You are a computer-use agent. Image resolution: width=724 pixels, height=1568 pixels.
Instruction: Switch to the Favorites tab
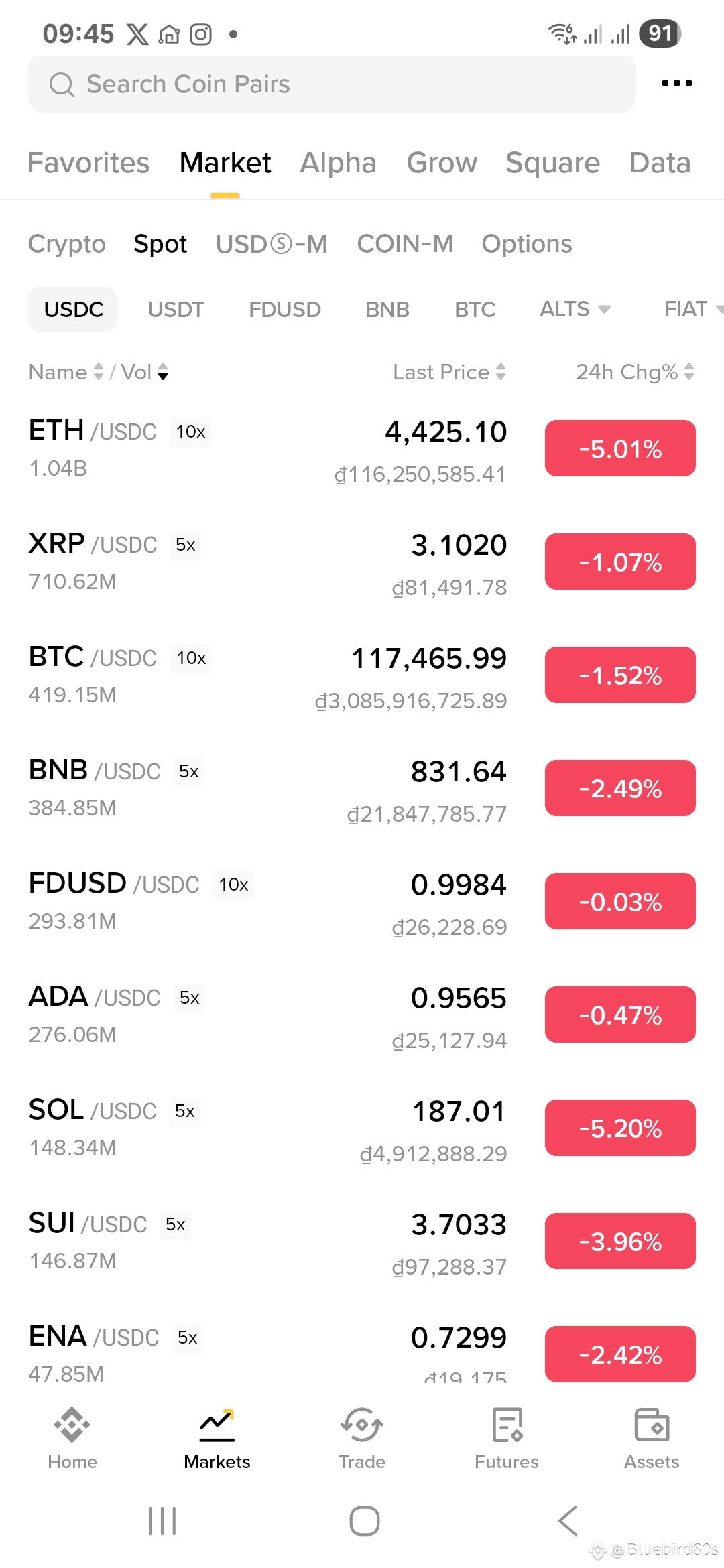(88, 163)
